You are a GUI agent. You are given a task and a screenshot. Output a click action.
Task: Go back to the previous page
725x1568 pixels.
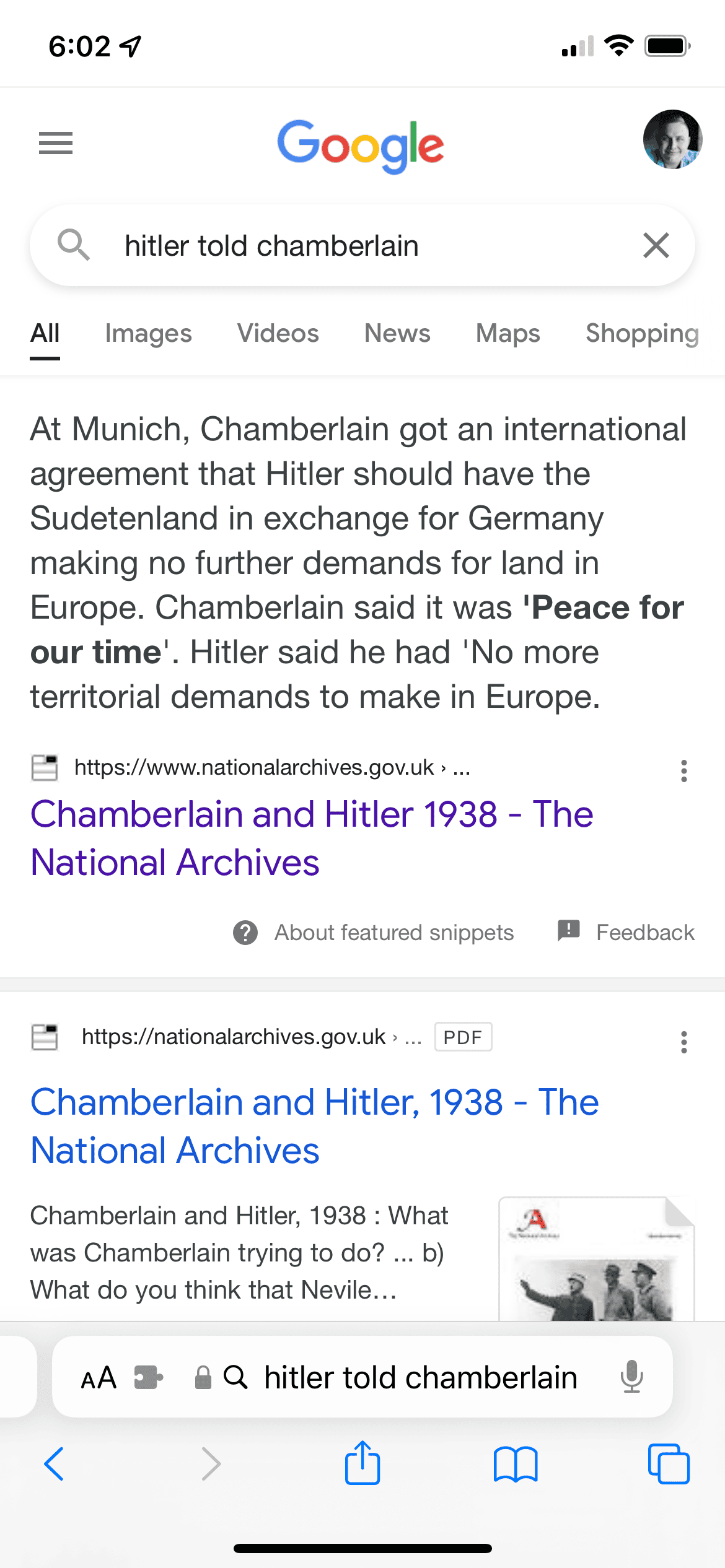55,1464
